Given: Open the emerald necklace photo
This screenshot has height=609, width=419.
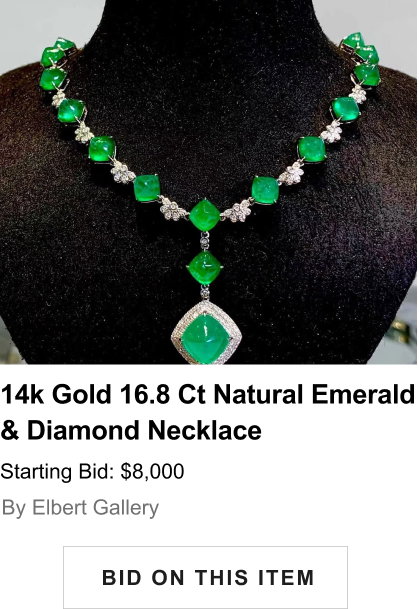Looking at the screenshot, I should tap(209, 182).
